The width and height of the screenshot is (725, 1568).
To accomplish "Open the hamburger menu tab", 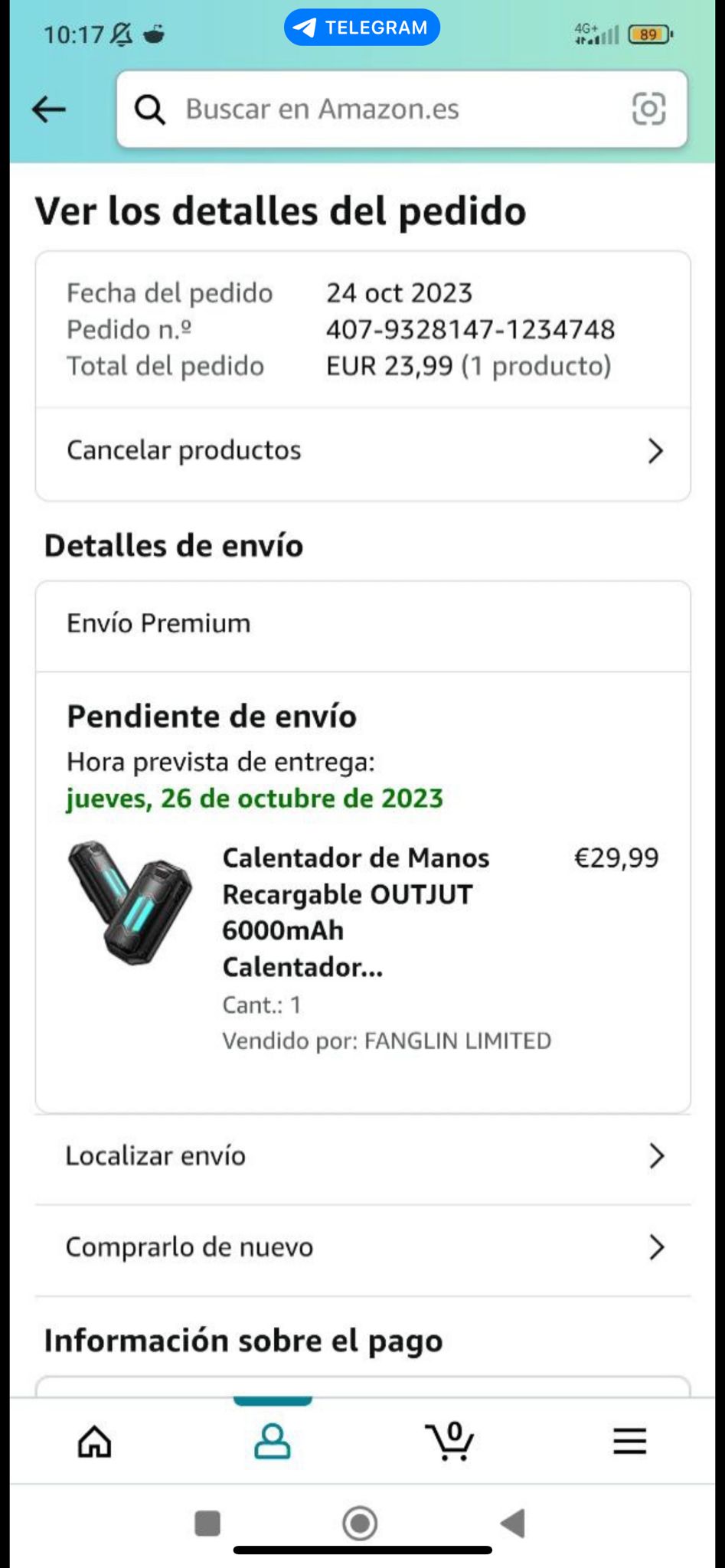I will click(x=629, y=1442).
